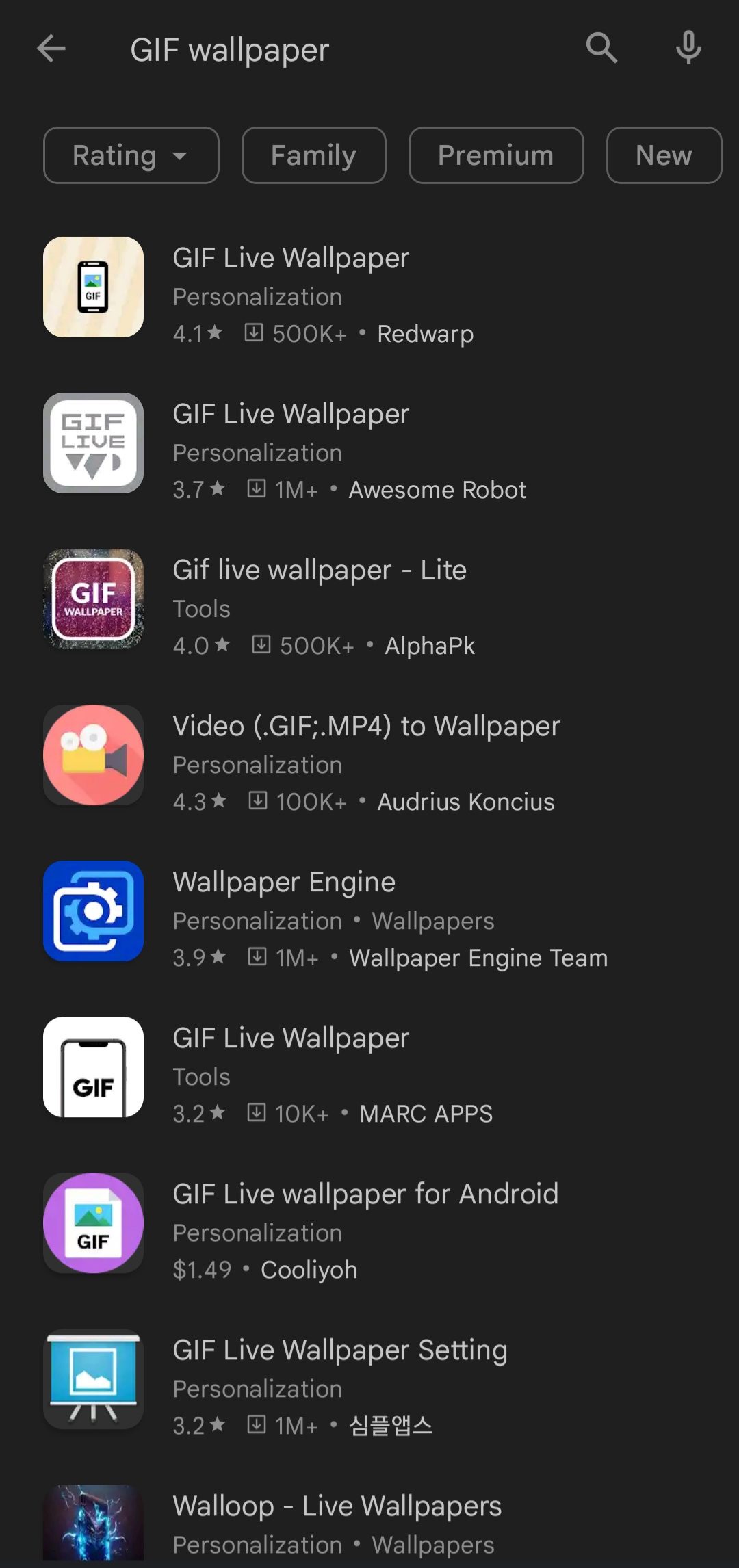Viewport: 739px width, 1568px height.
Task: Expand the Rating filter dropdown
Action: point(131,155)
